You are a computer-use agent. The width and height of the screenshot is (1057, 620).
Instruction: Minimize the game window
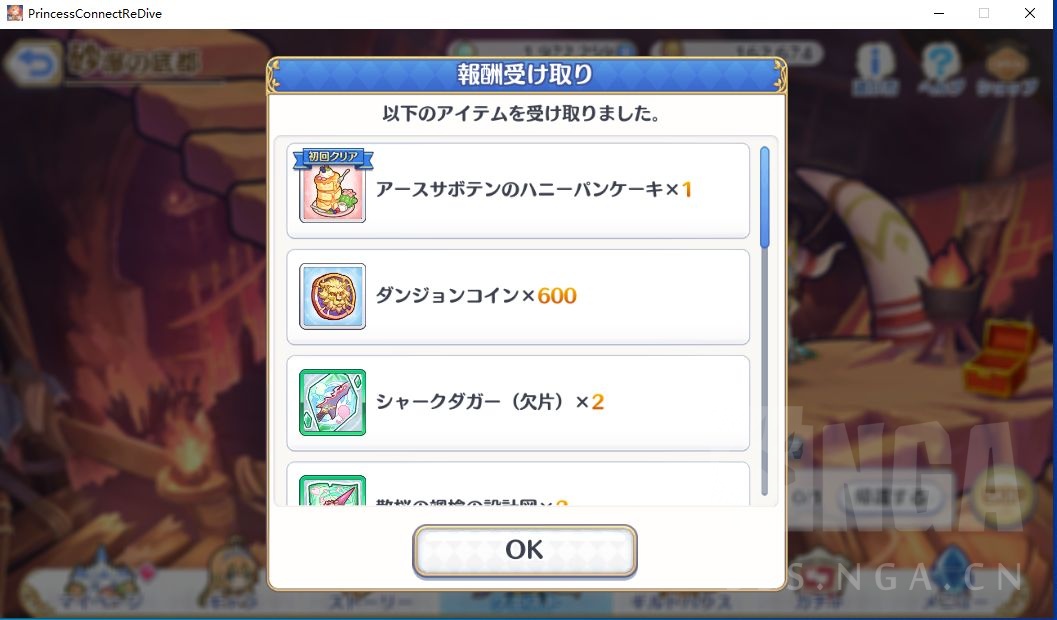(939, 13)
